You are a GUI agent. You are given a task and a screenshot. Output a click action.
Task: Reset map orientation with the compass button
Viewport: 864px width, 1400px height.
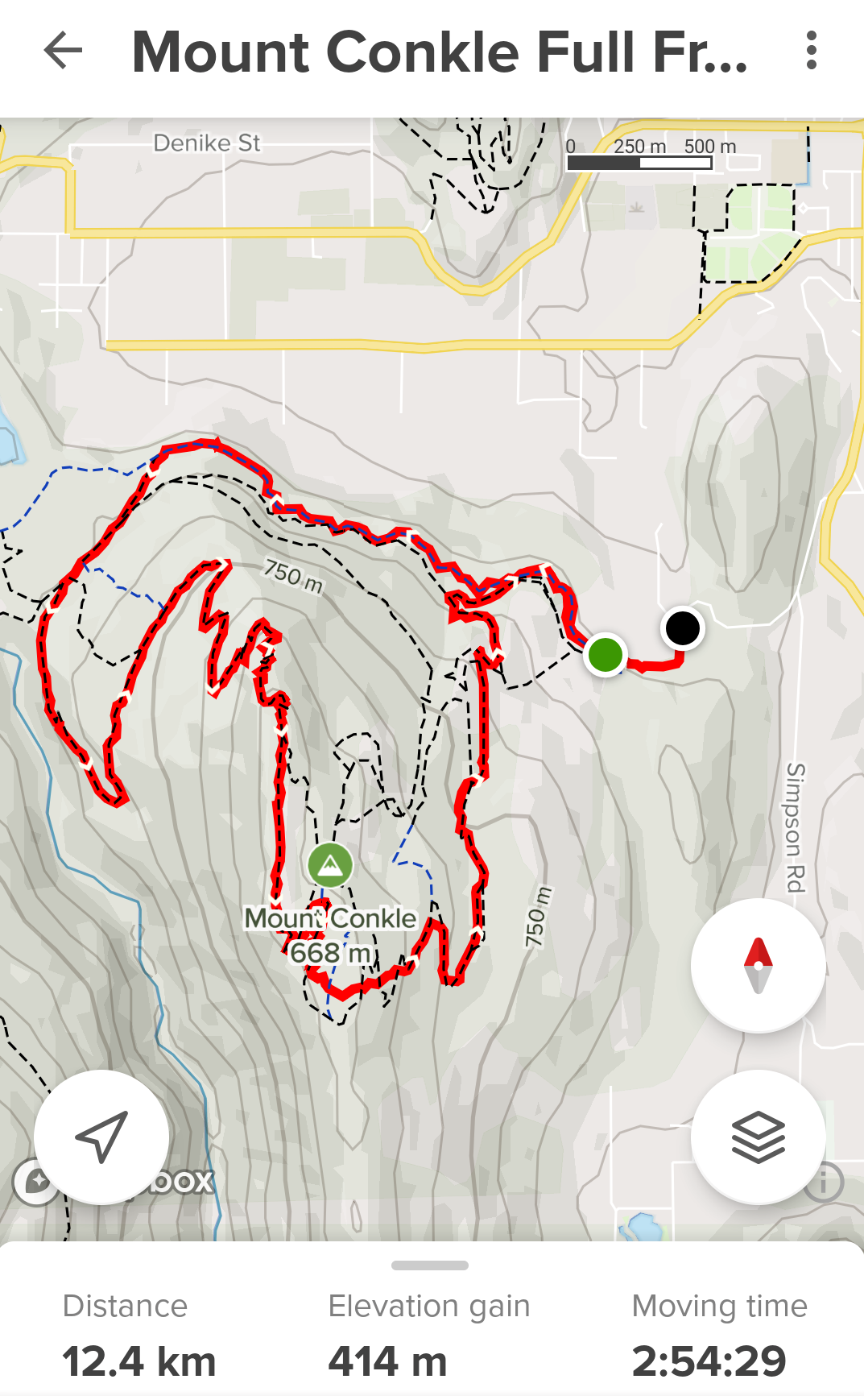click(x=758, y=965)
